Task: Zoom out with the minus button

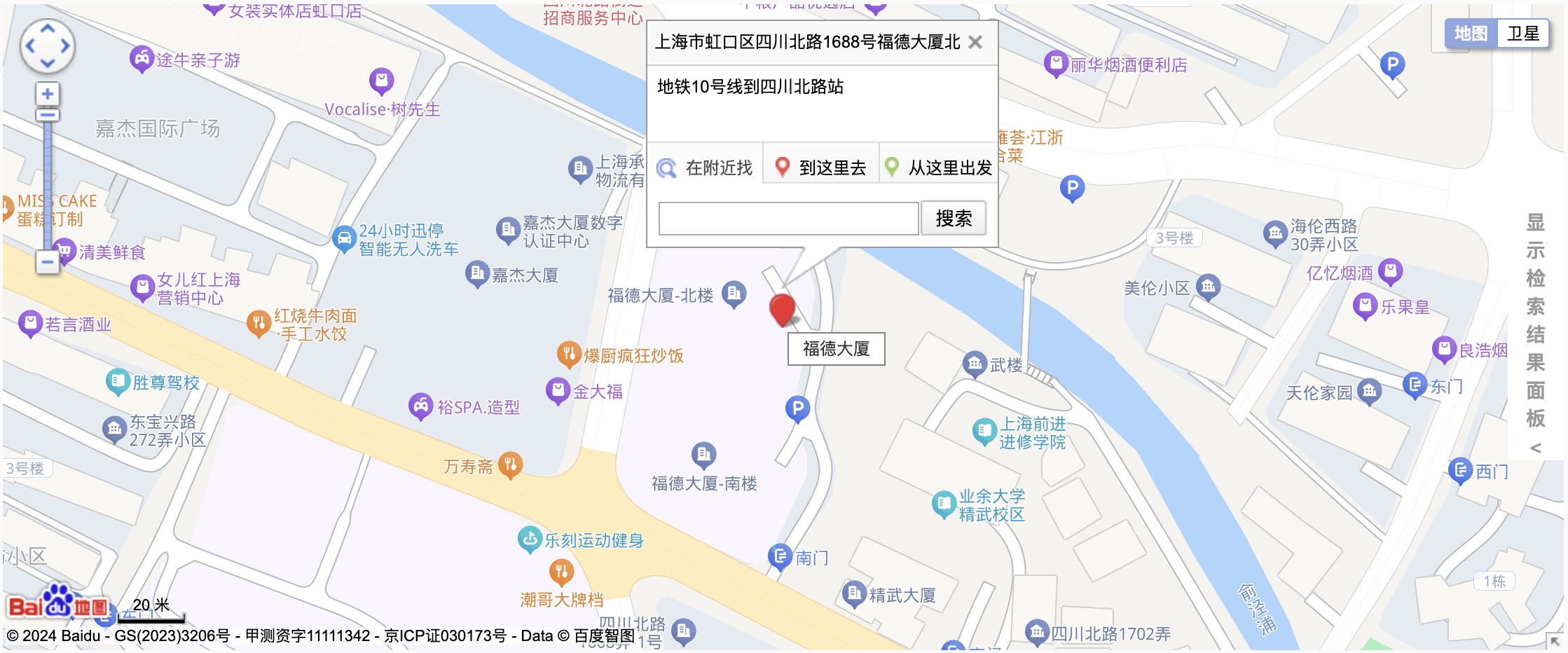Action: pyautogui.click(x=48, y=263)
